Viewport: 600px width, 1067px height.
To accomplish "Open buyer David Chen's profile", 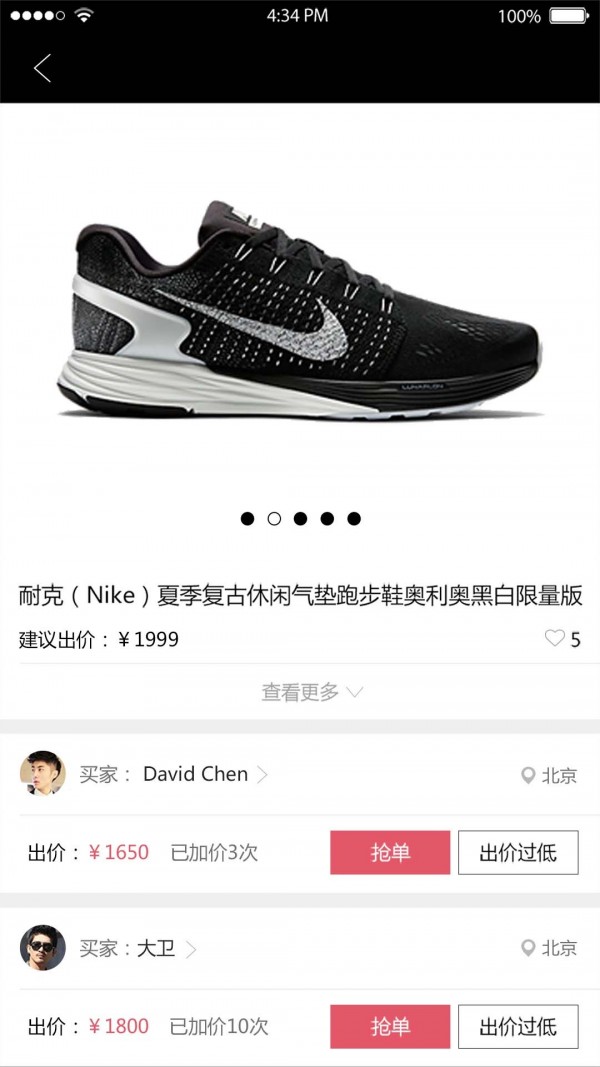I will point(195,774).
